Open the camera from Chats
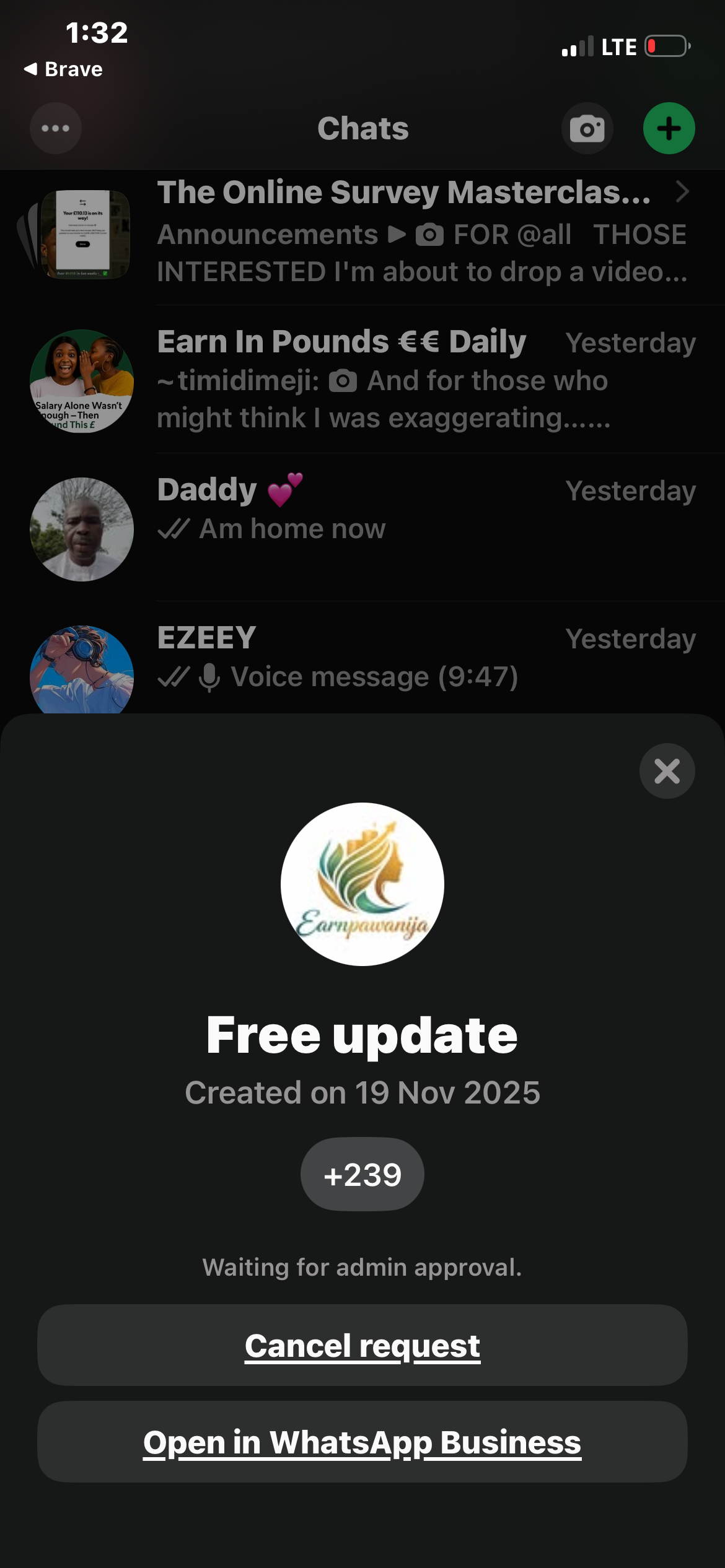The height and width of the screenshot is (1568, 725). tap(587, 129)
